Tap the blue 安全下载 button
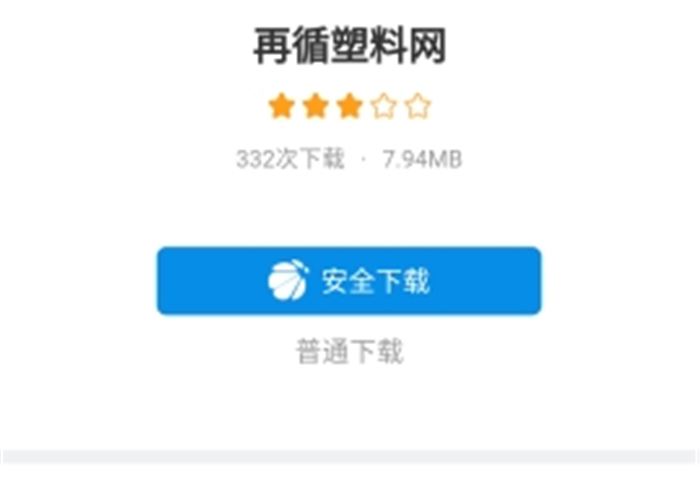 (349, 281)
